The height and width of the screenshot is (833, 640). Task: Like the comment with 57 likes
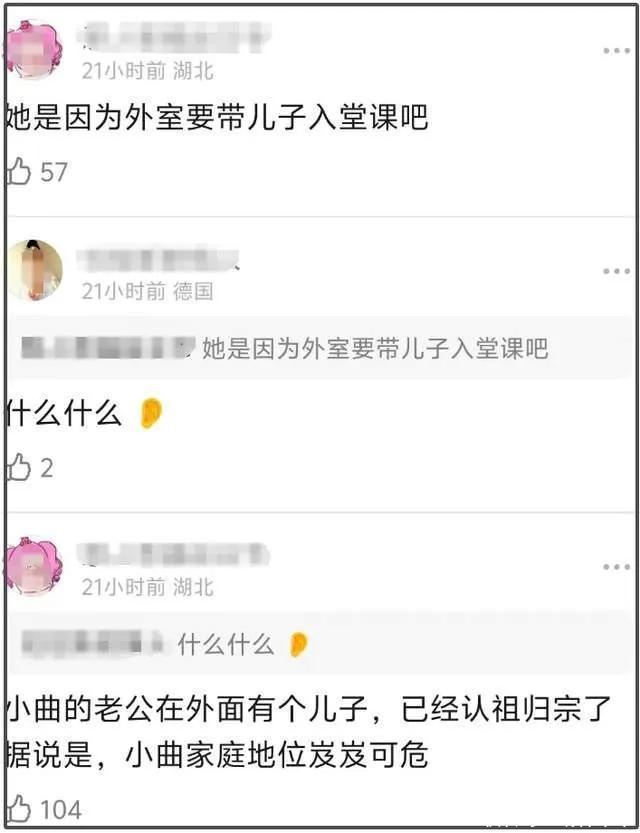tap(20, 171)
